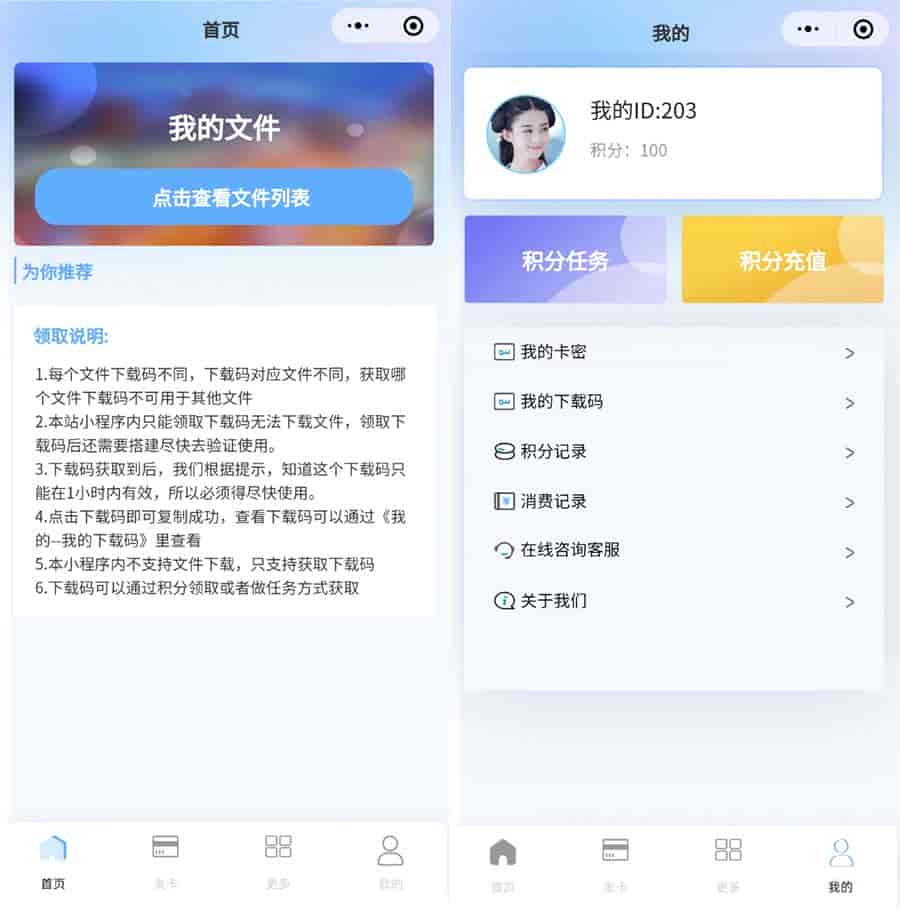
Task: Switch to 发卡 tab on the 首页 screen
Action: [x=165, y=861]
